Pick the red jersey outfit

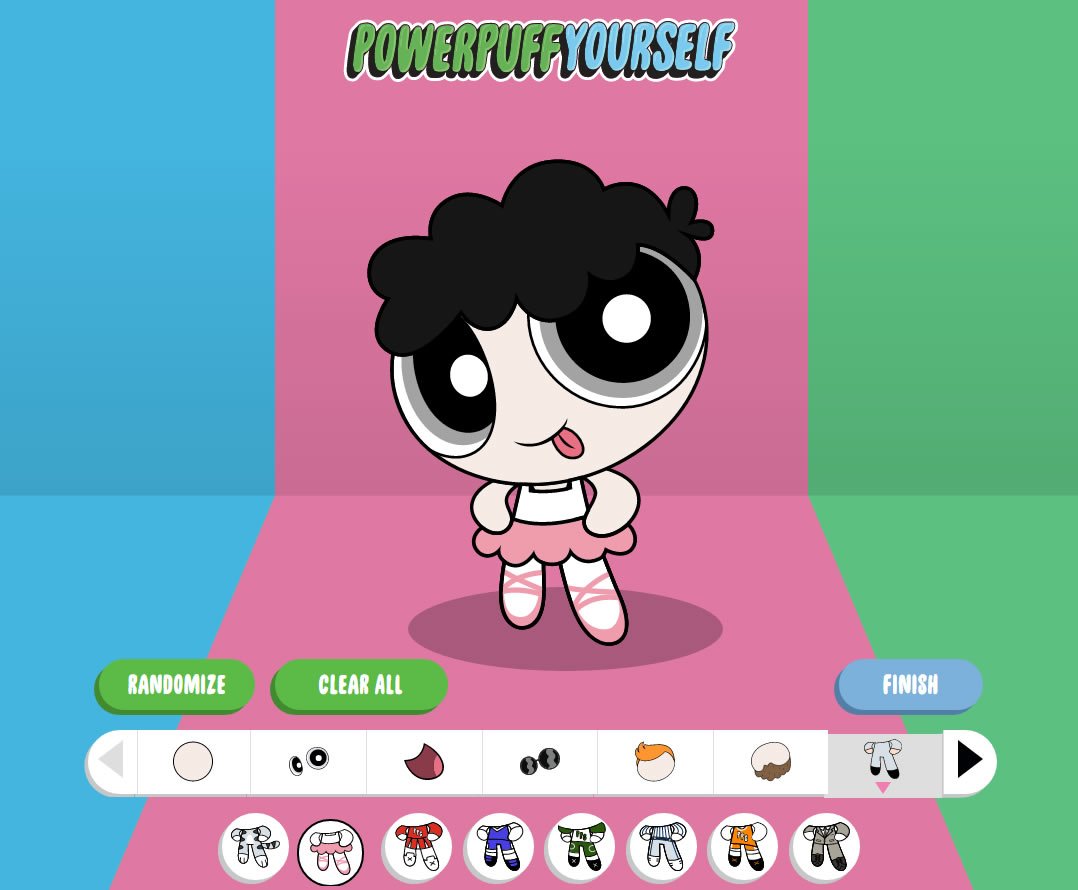418,848
